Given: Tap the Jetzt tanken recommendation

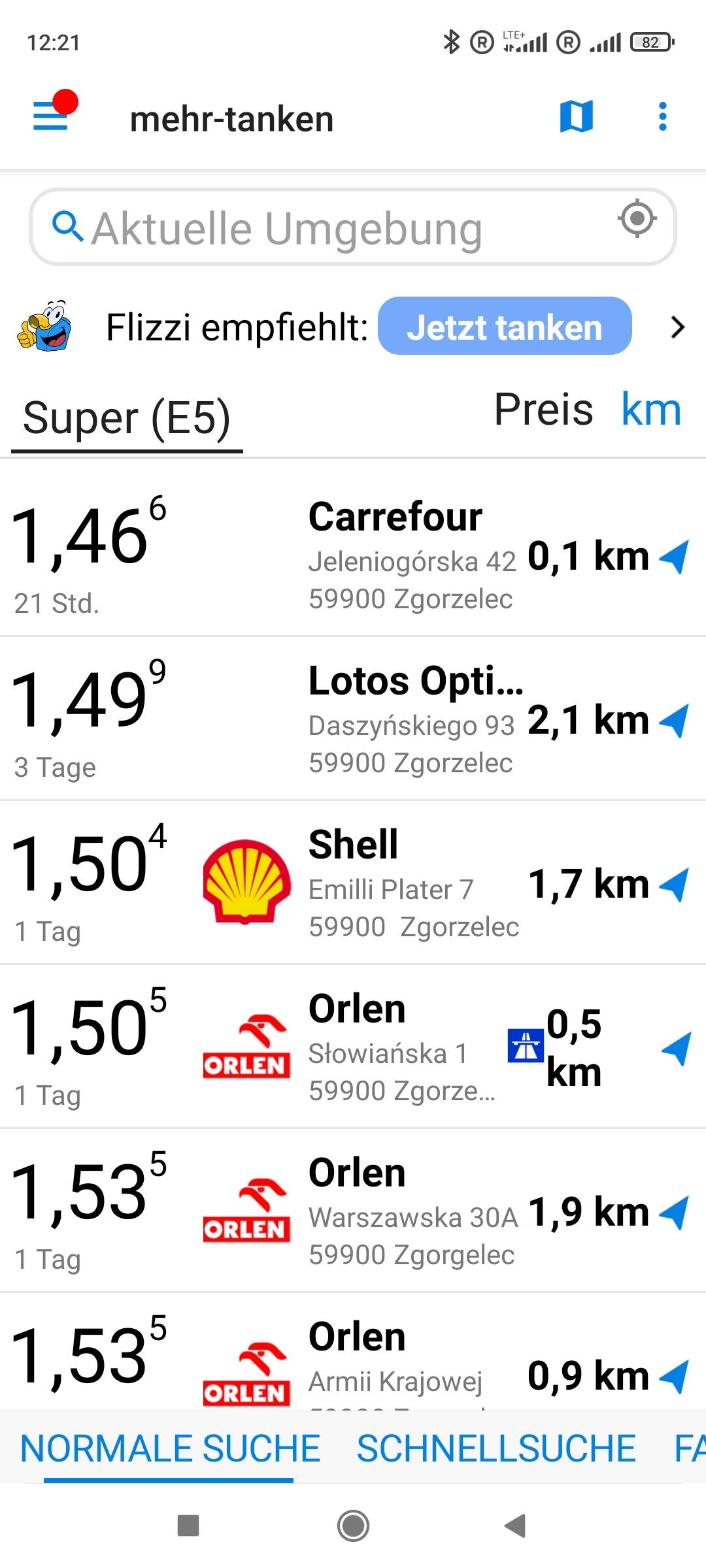Looking at the screenshot, I should point(505,326).
